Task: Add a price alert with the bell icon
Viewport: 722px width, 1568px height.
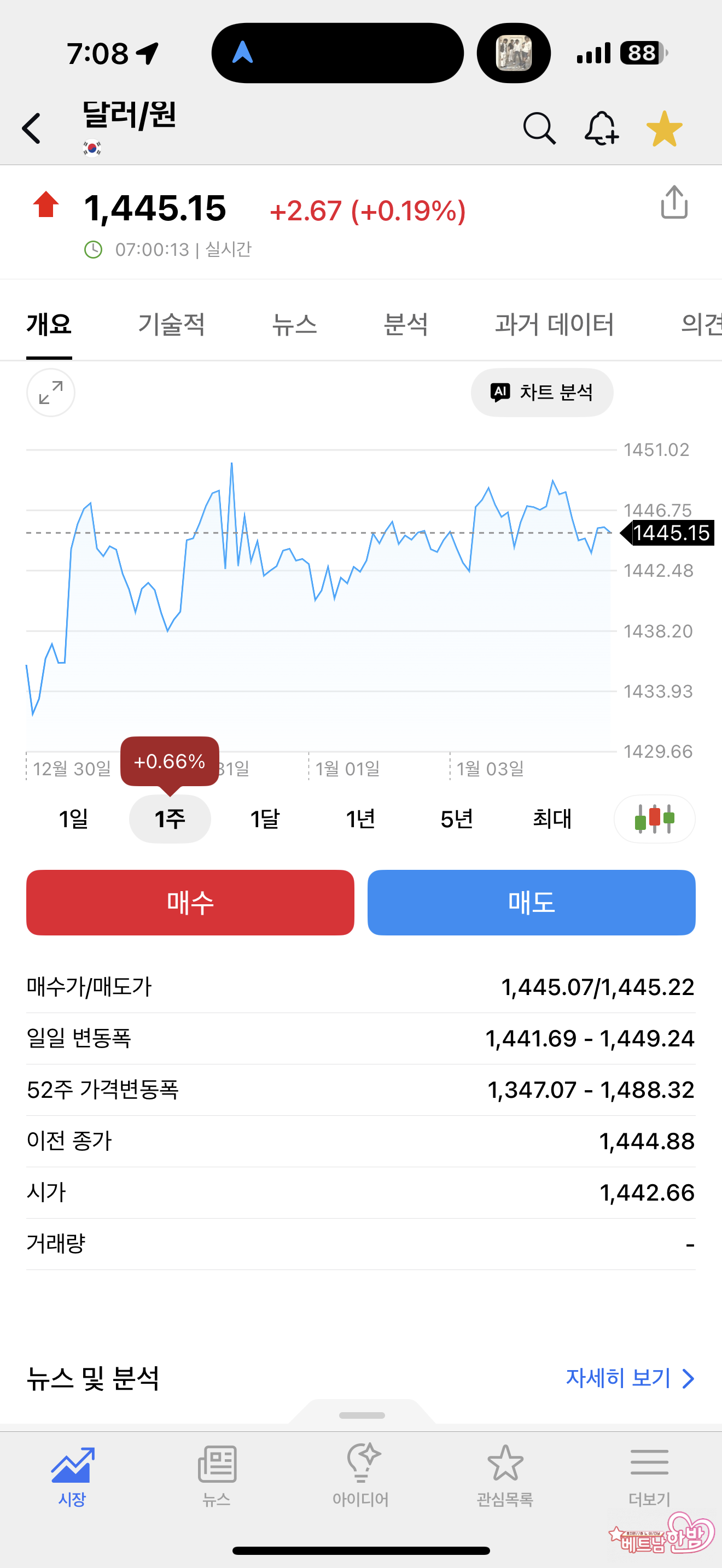Action: [x=601, y=128]
